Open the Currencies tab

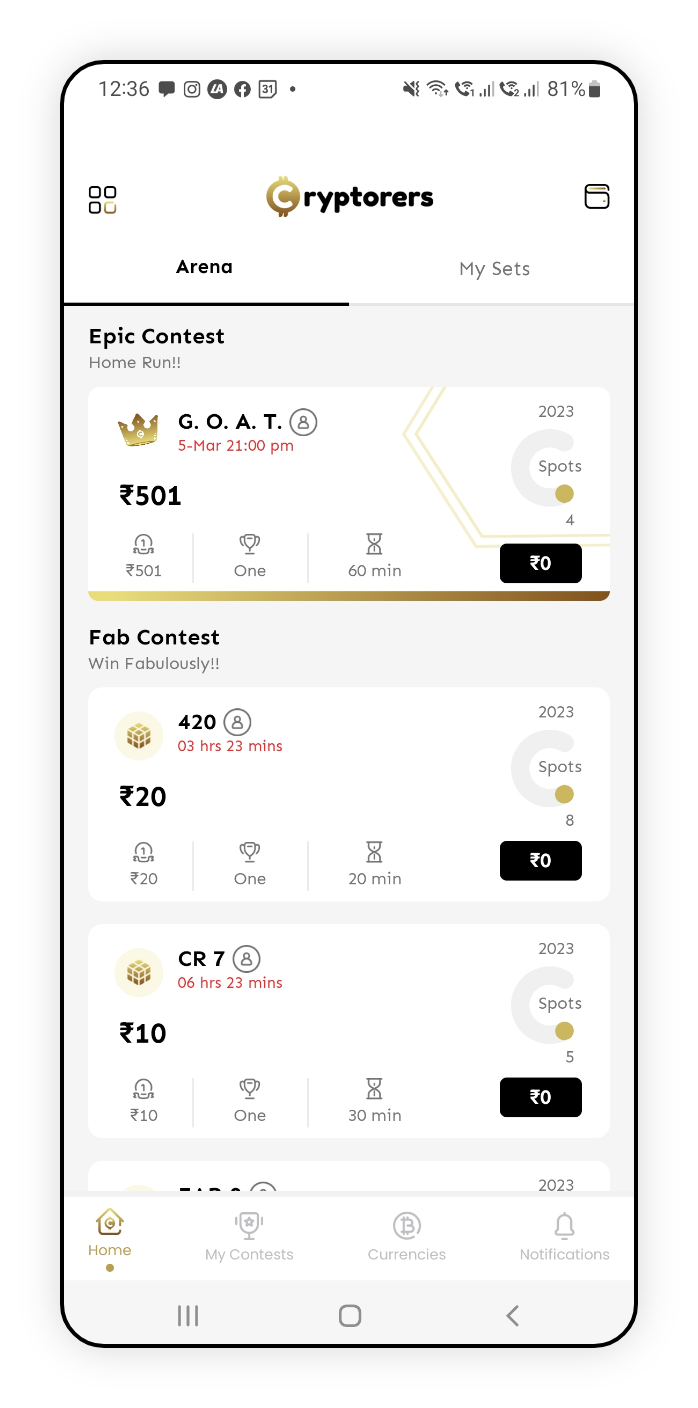click(x=406, y=1237)
